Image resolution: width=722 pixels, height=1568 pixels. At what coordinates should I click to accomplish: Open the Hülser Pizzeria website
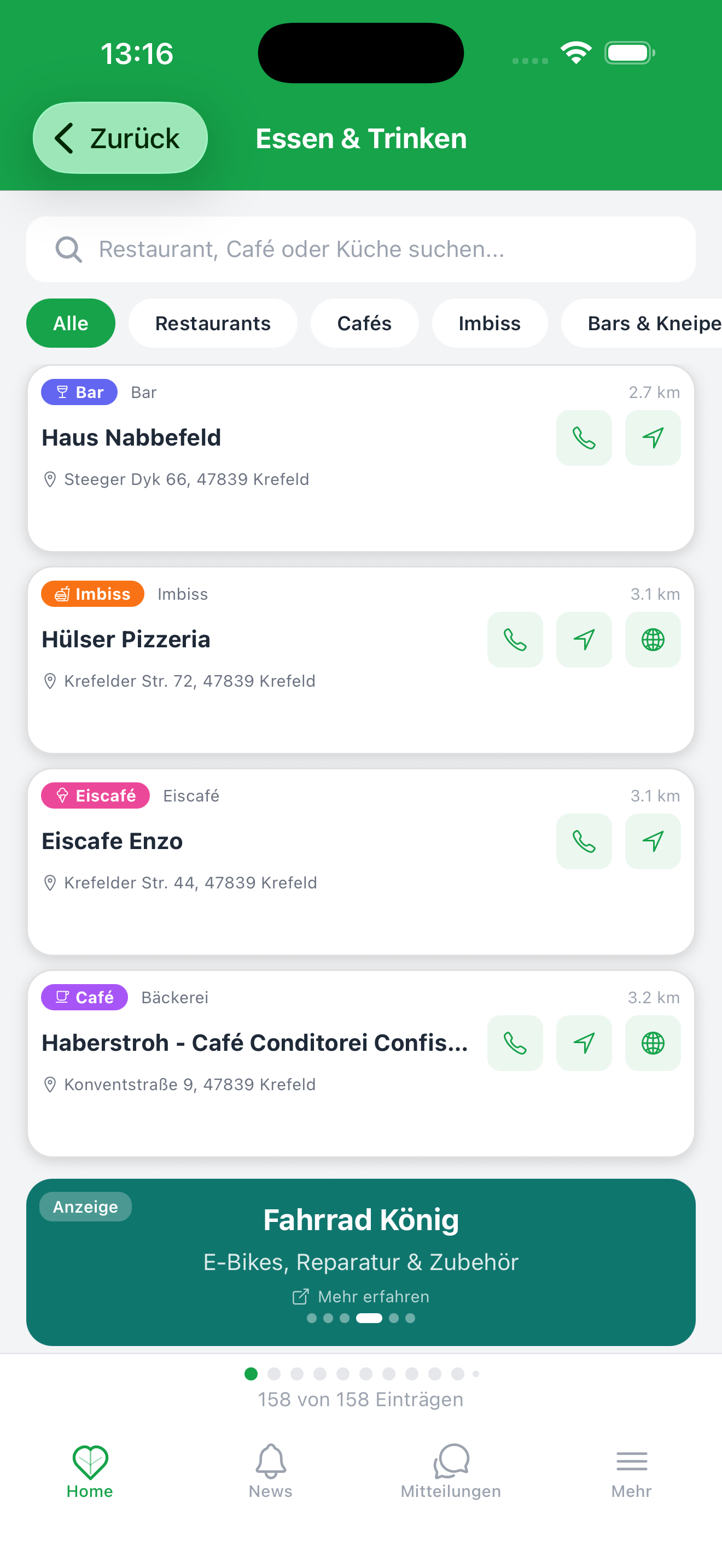(x=653, y=640)
